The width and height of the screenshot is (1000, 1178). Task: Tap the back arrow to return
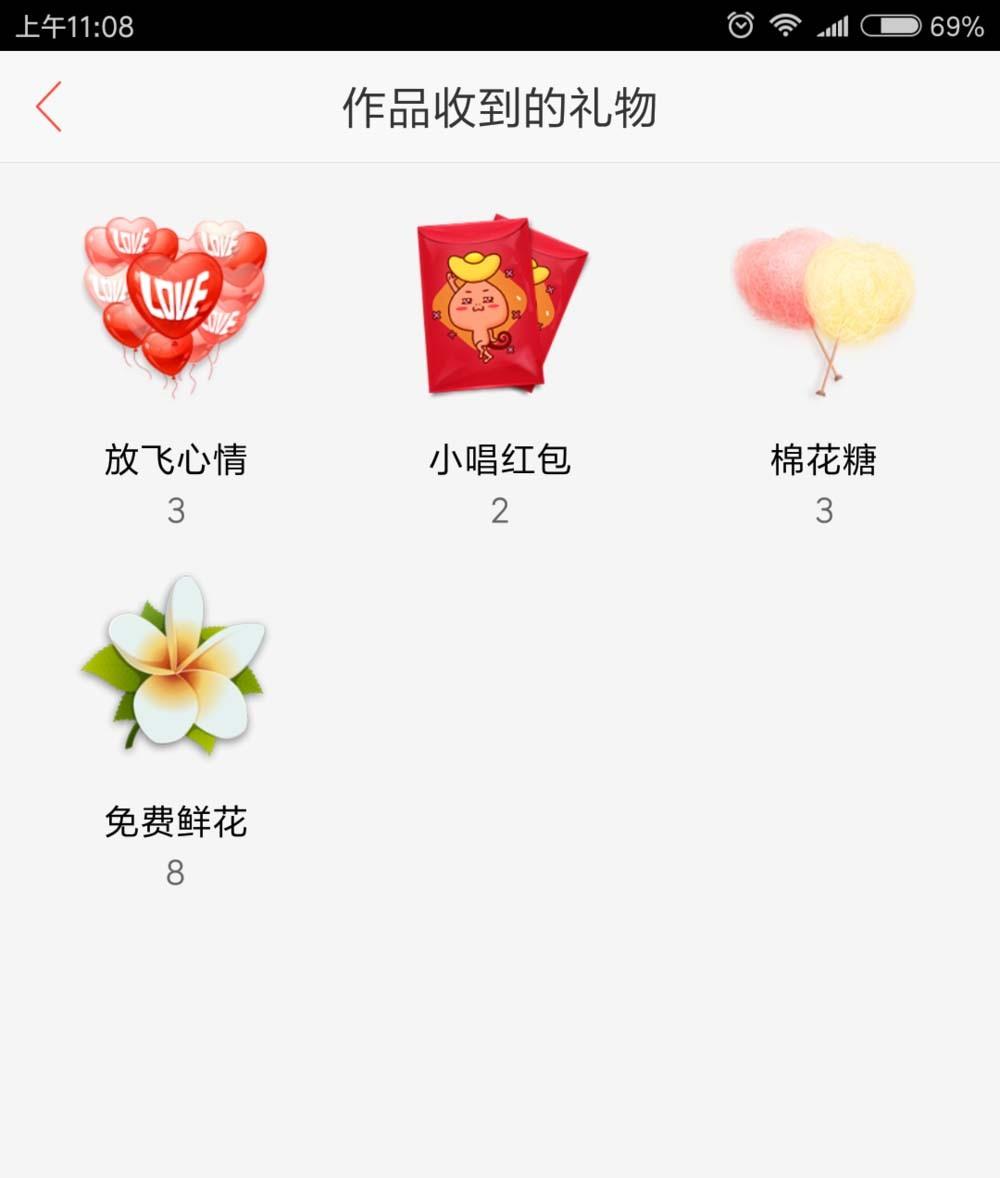tap(47, 106)
